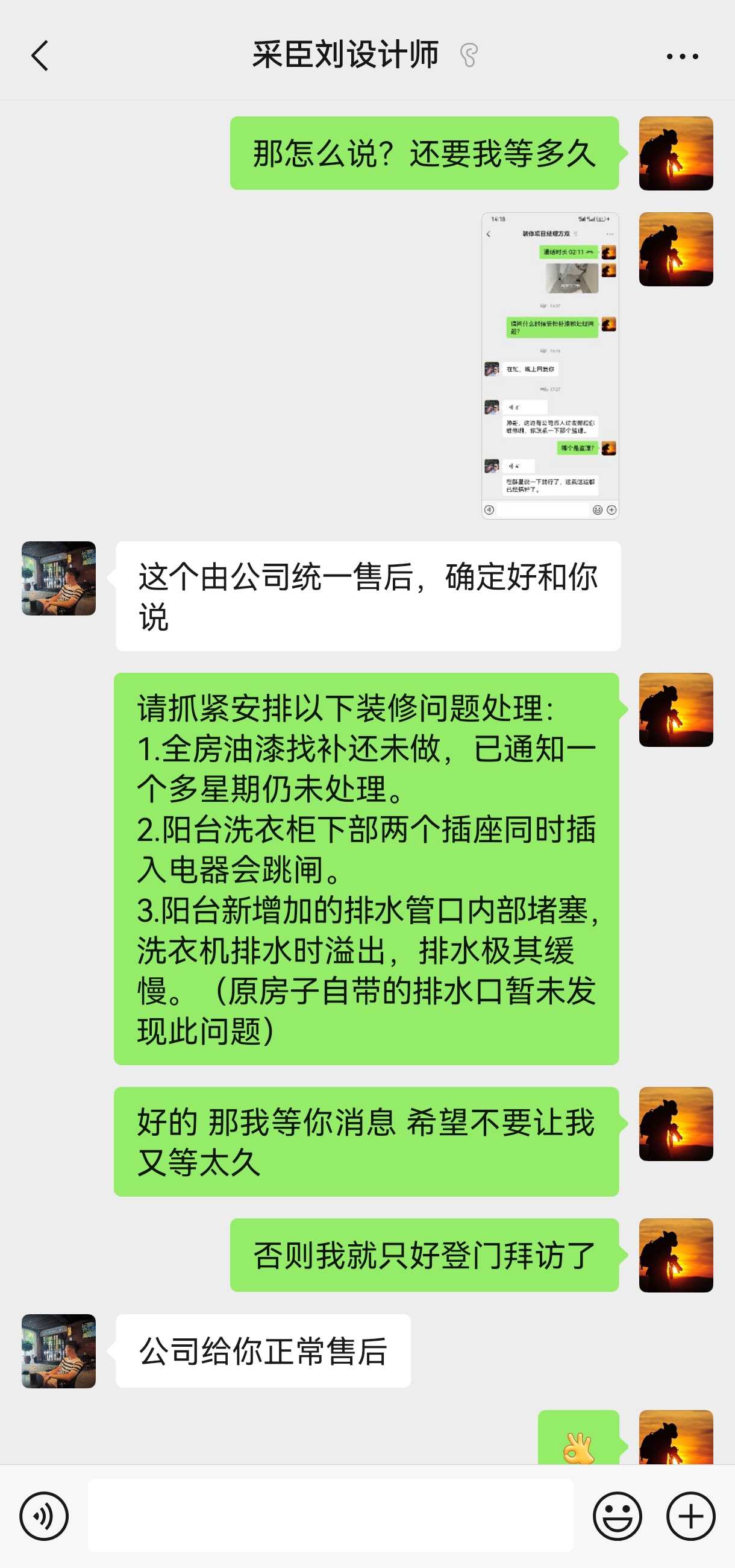Switch to voice message input
The image size is (735, 1568).
tap(44, 1516)
